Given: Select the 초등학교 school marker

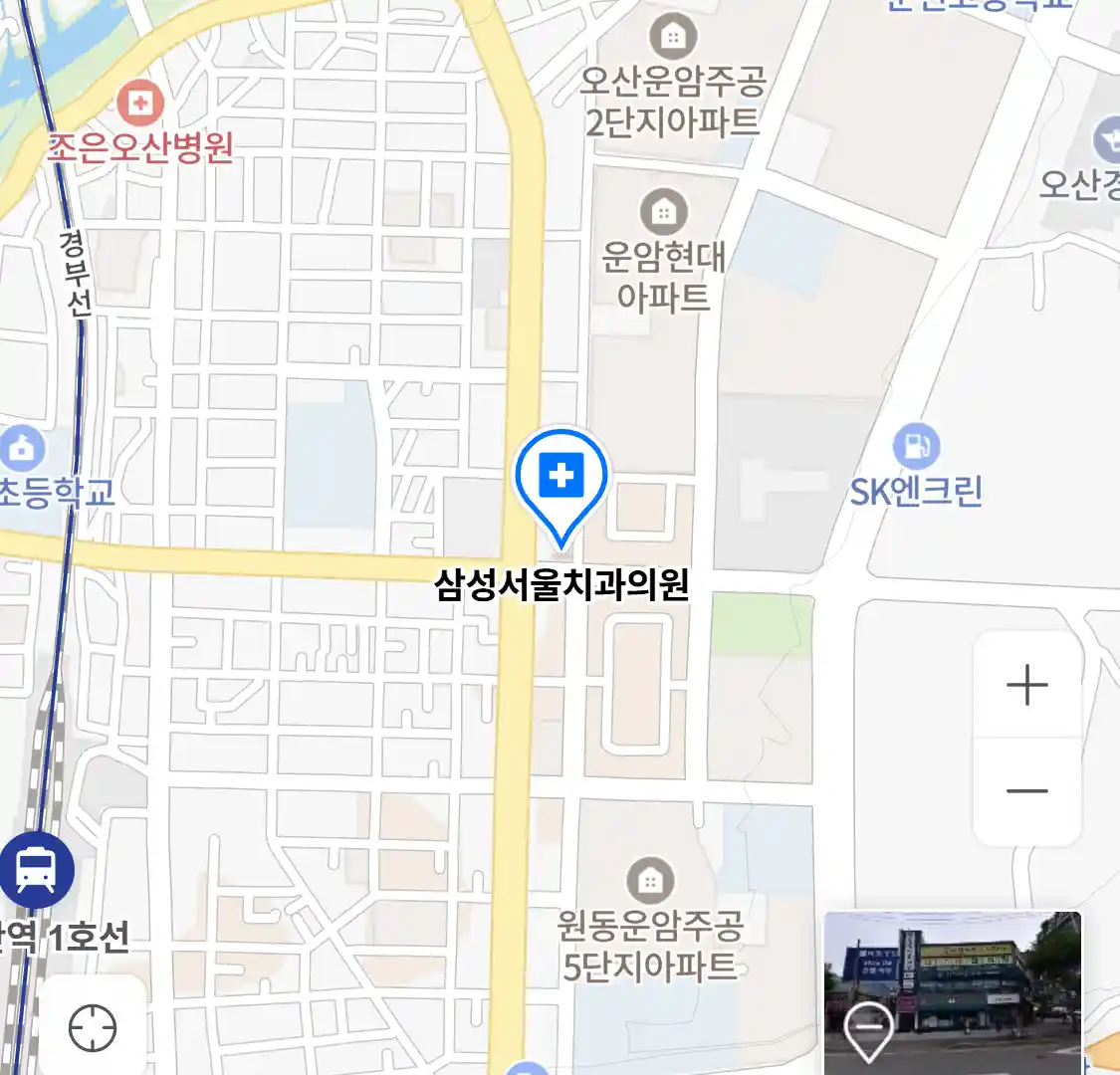Looking at the screenshot, I should point(22,450).
